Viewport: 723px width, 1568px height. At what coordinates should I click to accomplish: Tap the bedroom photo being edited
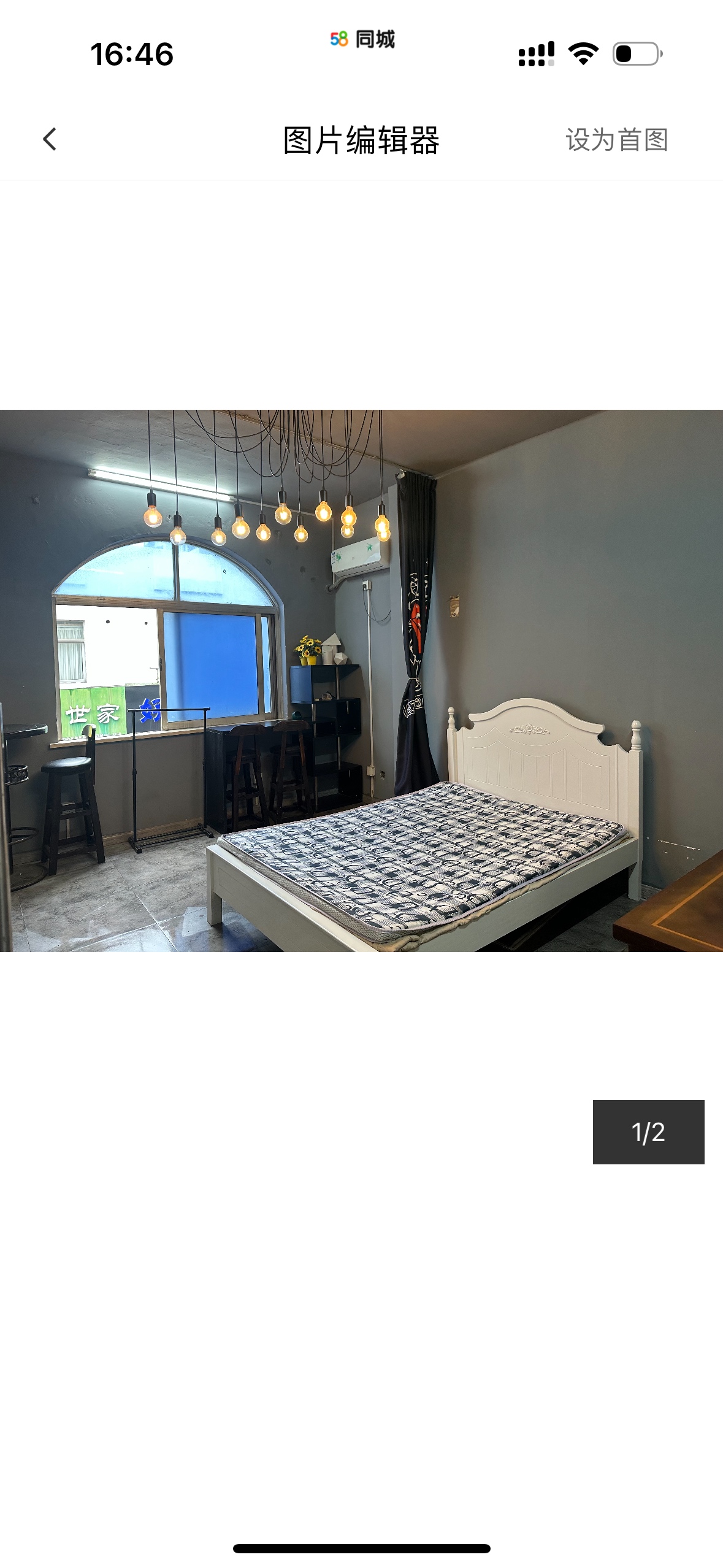pyautogui.click(x=361, y=680)
